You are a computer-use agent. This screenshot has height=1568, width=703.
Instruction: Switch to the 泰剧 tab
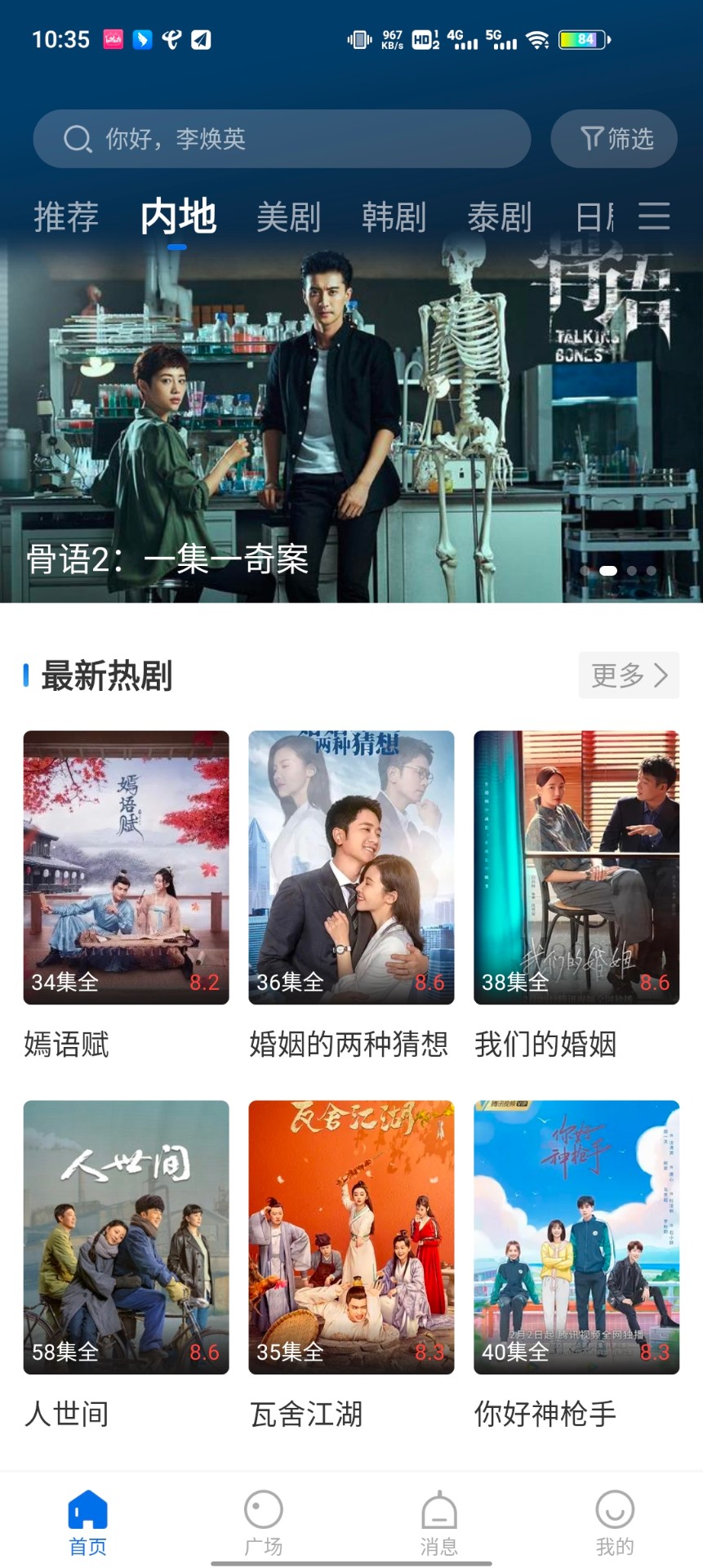coord(499,216)
